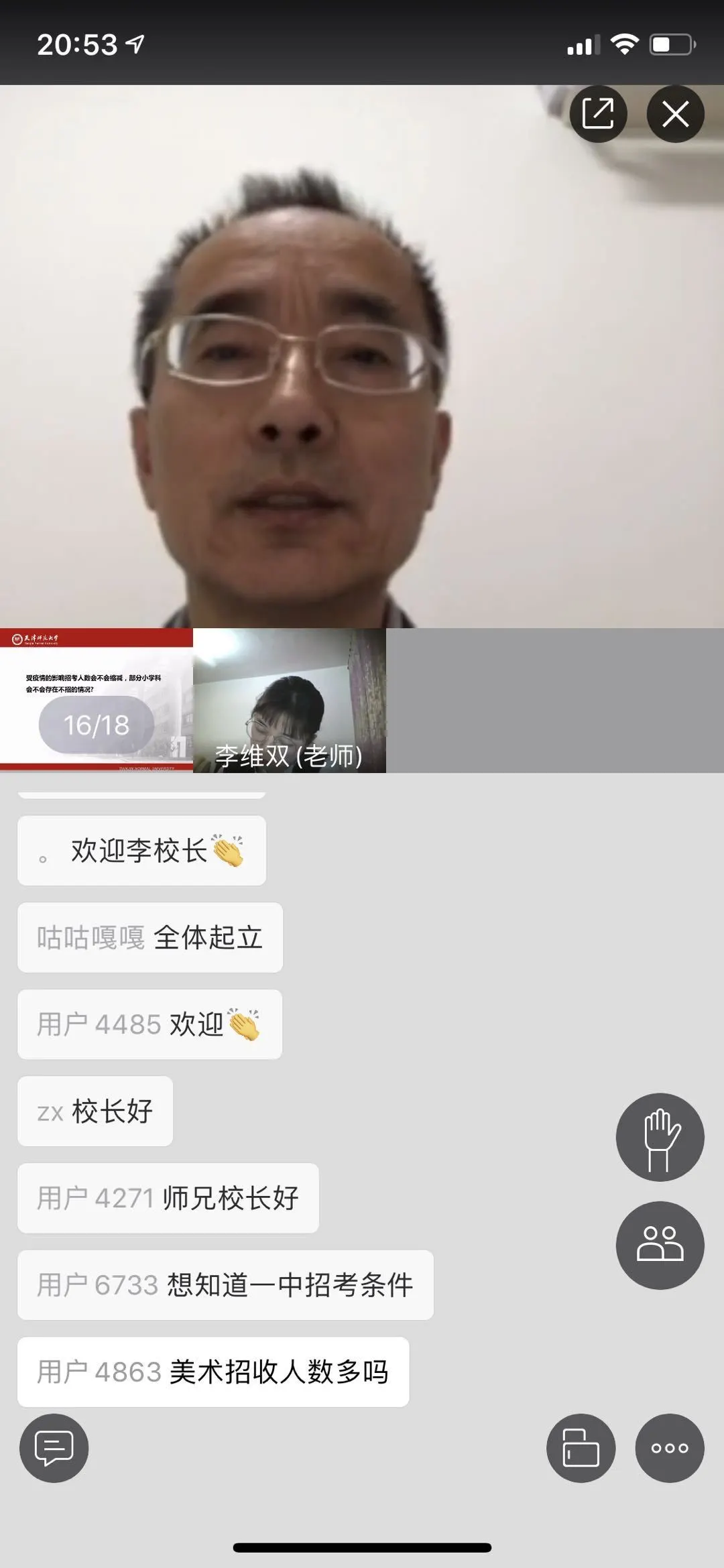This screenshot has width=724, height=1568.
Task: Open the chat message input
Action: (x=54, y=1448)
